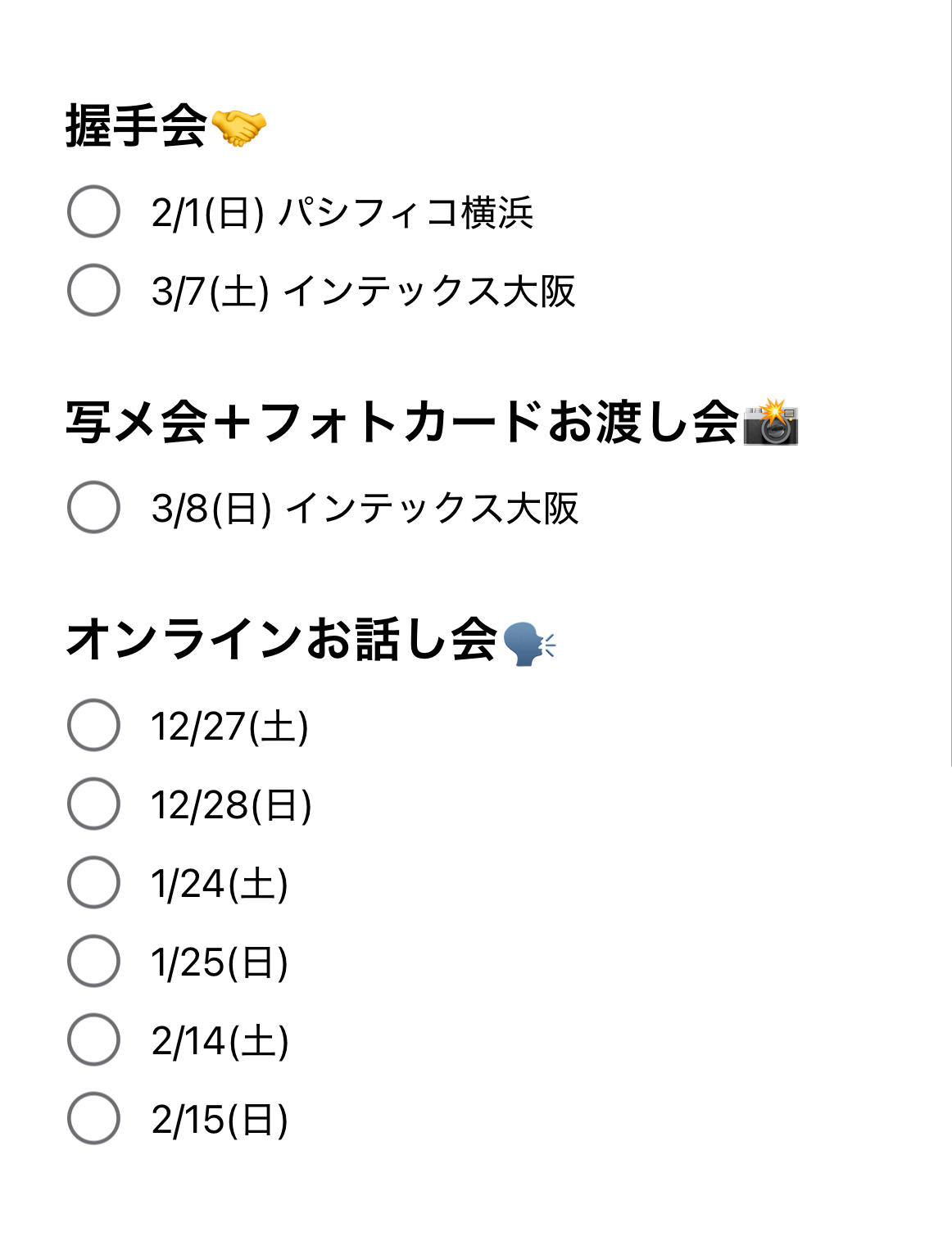The width and height of the screenshot is (952, 1250).
Task: Tap the 1/25(日) radio button
Action: tap(93, 961)
